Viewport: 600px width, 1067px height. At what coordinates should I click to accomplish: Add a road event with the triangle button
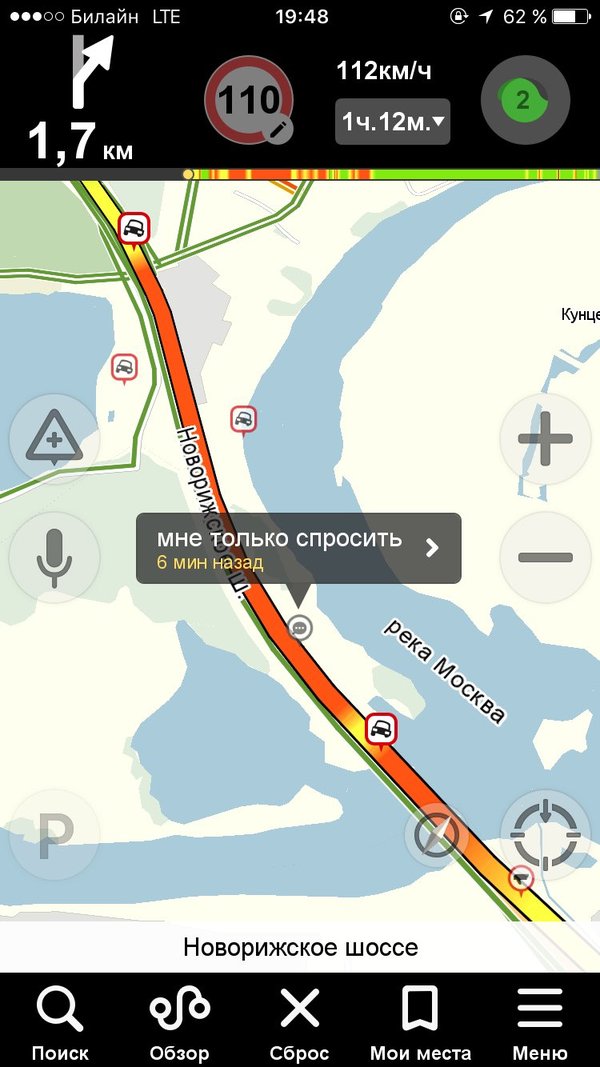[x=54, y=438]
